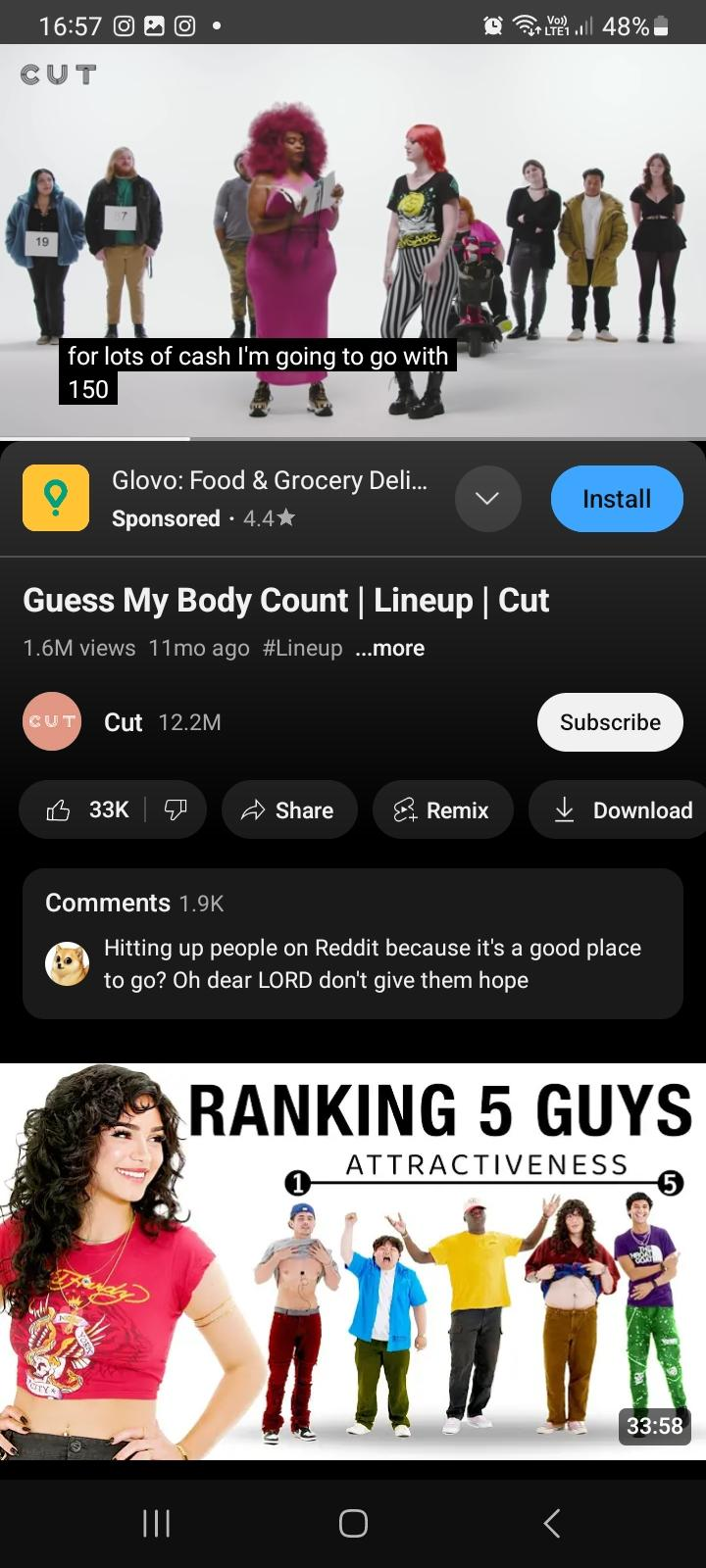
Task: Install the Glovo app from the ad
Action: [616, 499]
